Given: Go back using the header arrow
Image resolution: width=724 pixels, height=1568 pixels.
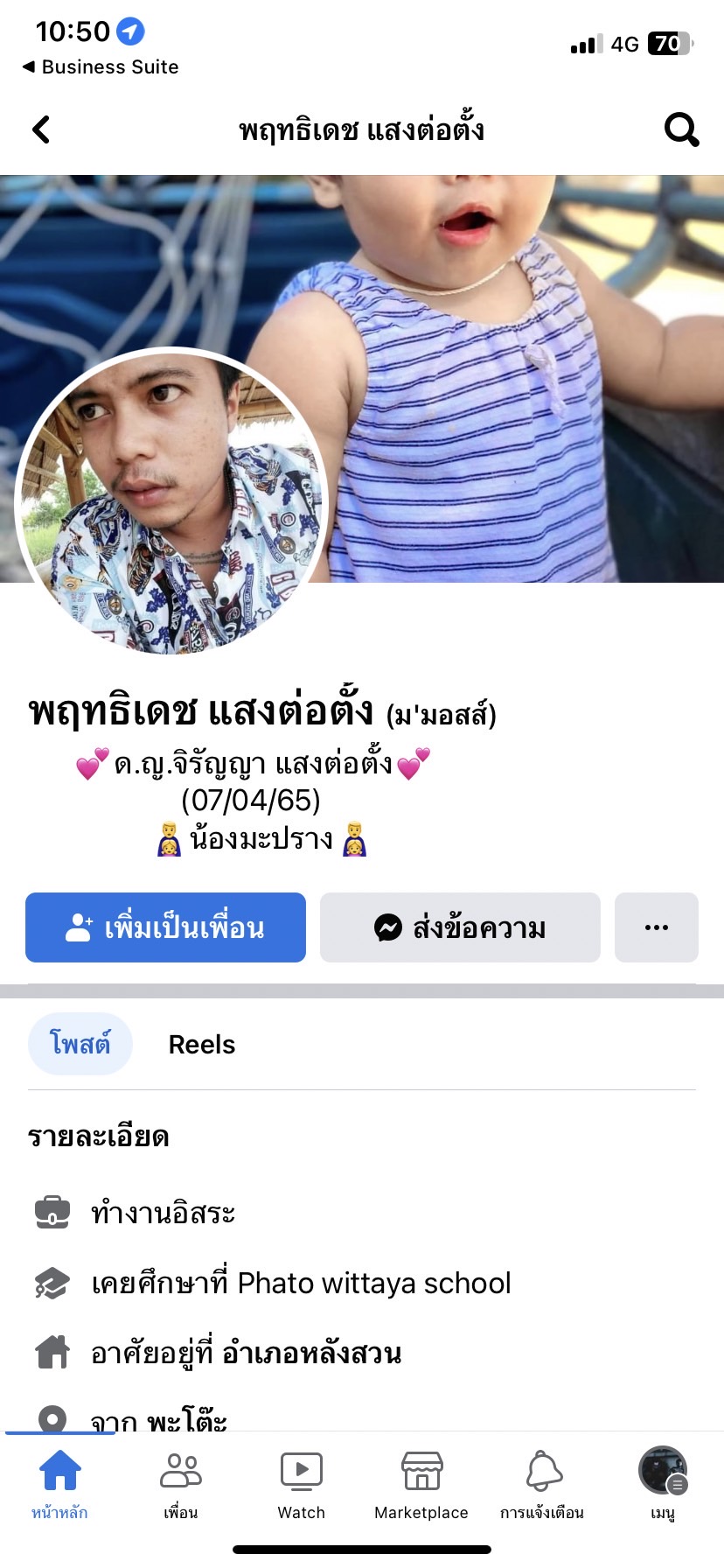Looking at the screenshot, I should click(41, 129).
